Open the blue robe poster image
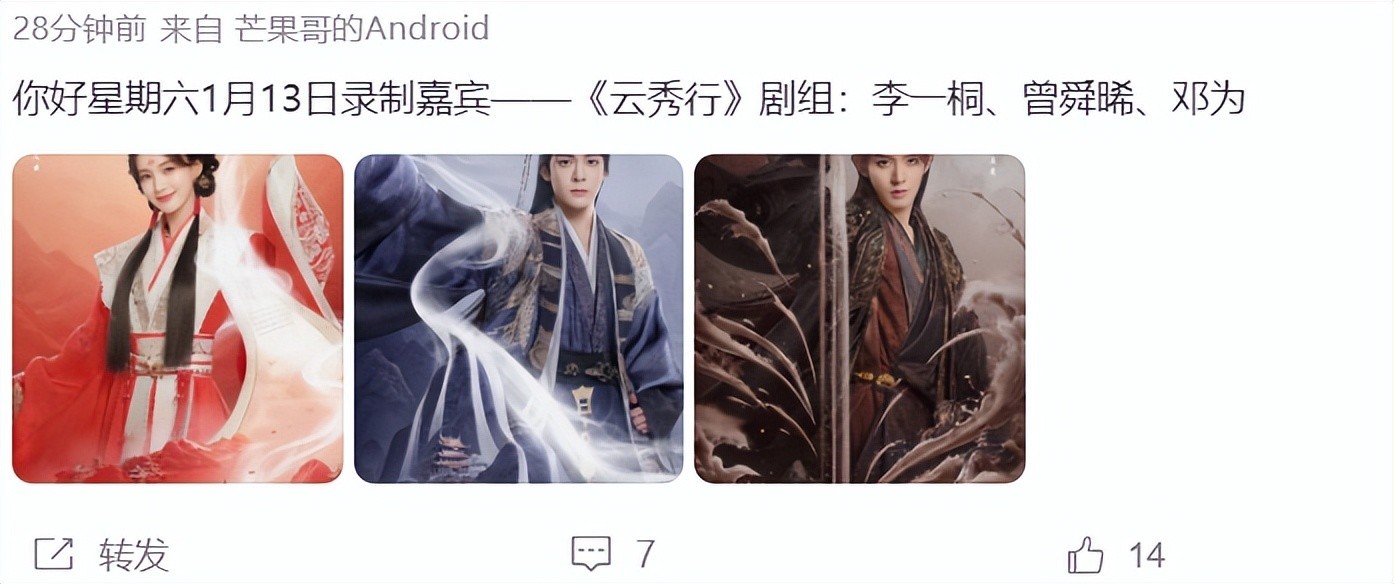Screen dimensions: 1394x584 coord(518,319)
